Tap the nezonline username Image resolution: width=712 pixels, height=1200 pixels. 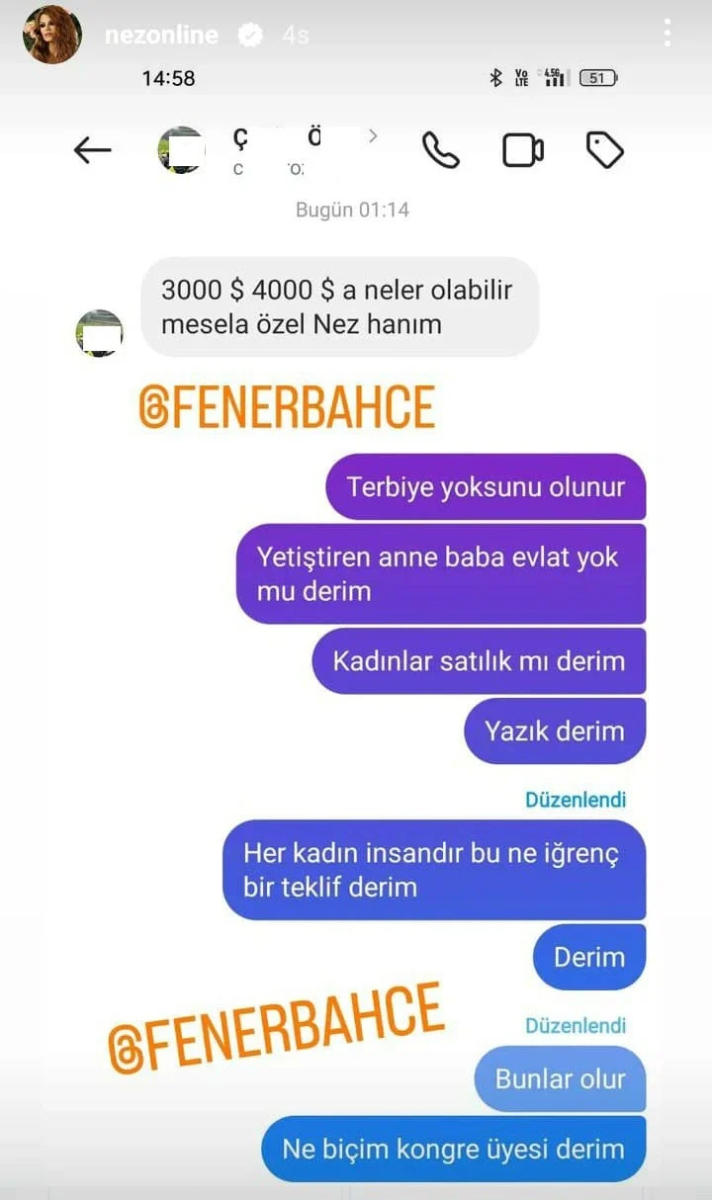pos(161,35)
